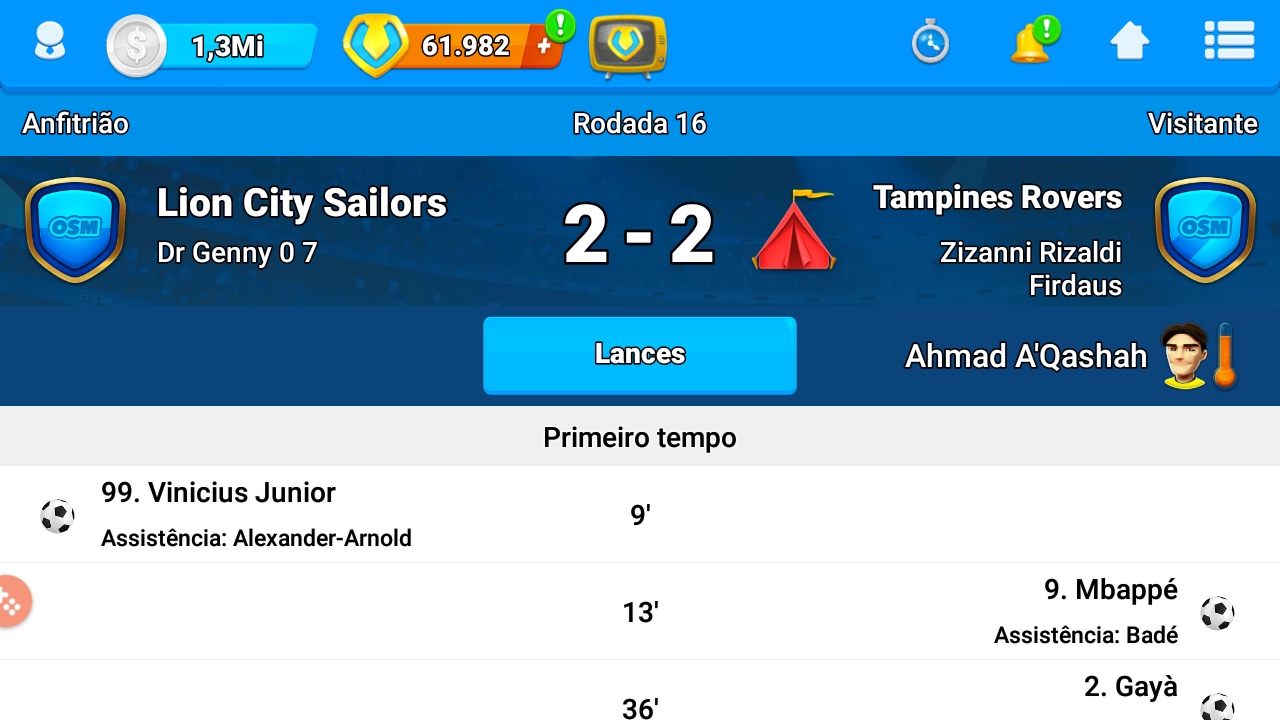1280x720 pixels.
Task: Tap the floating pink side button
Action: 12,602
